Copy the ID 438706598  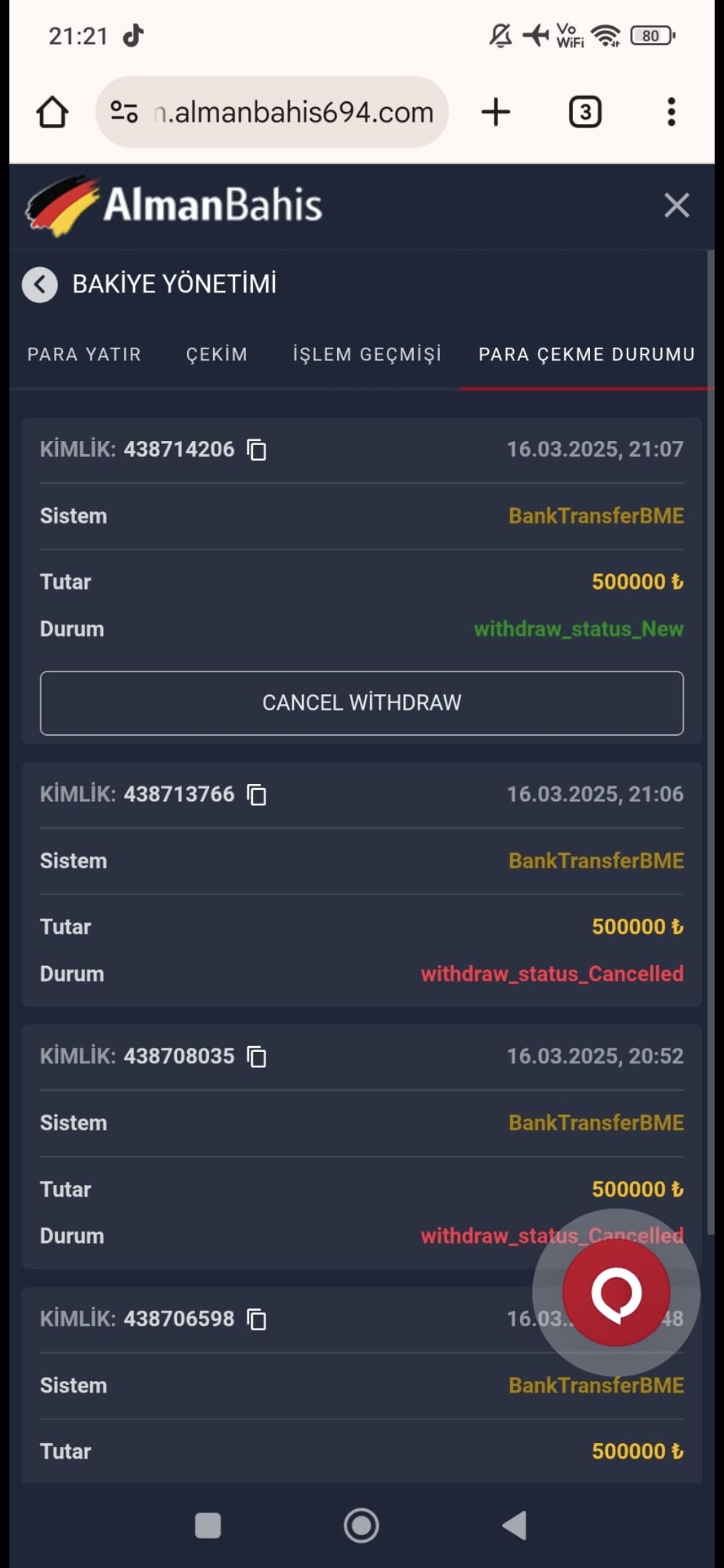(x=257, y=1319)
